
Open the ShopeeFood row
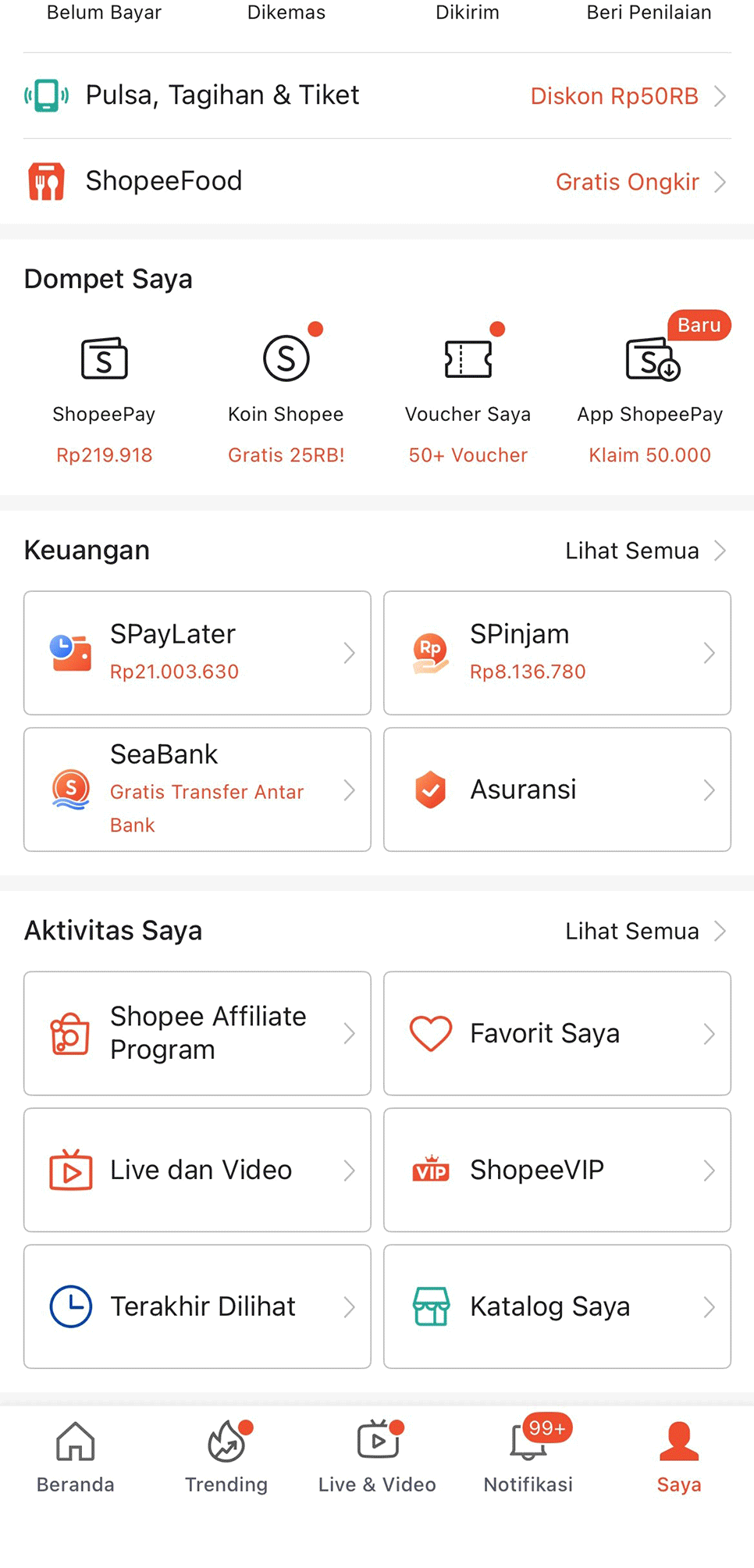377,182
